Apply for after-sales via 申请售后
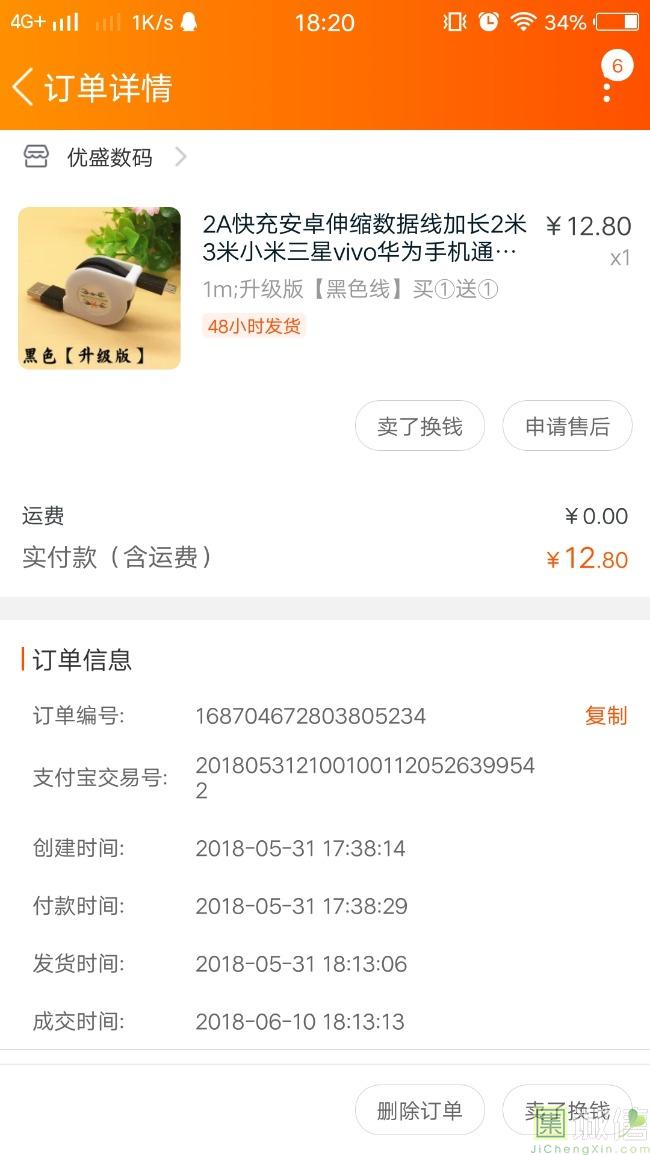This screenshot has height=1155, width=650. (x=567, y=426)
